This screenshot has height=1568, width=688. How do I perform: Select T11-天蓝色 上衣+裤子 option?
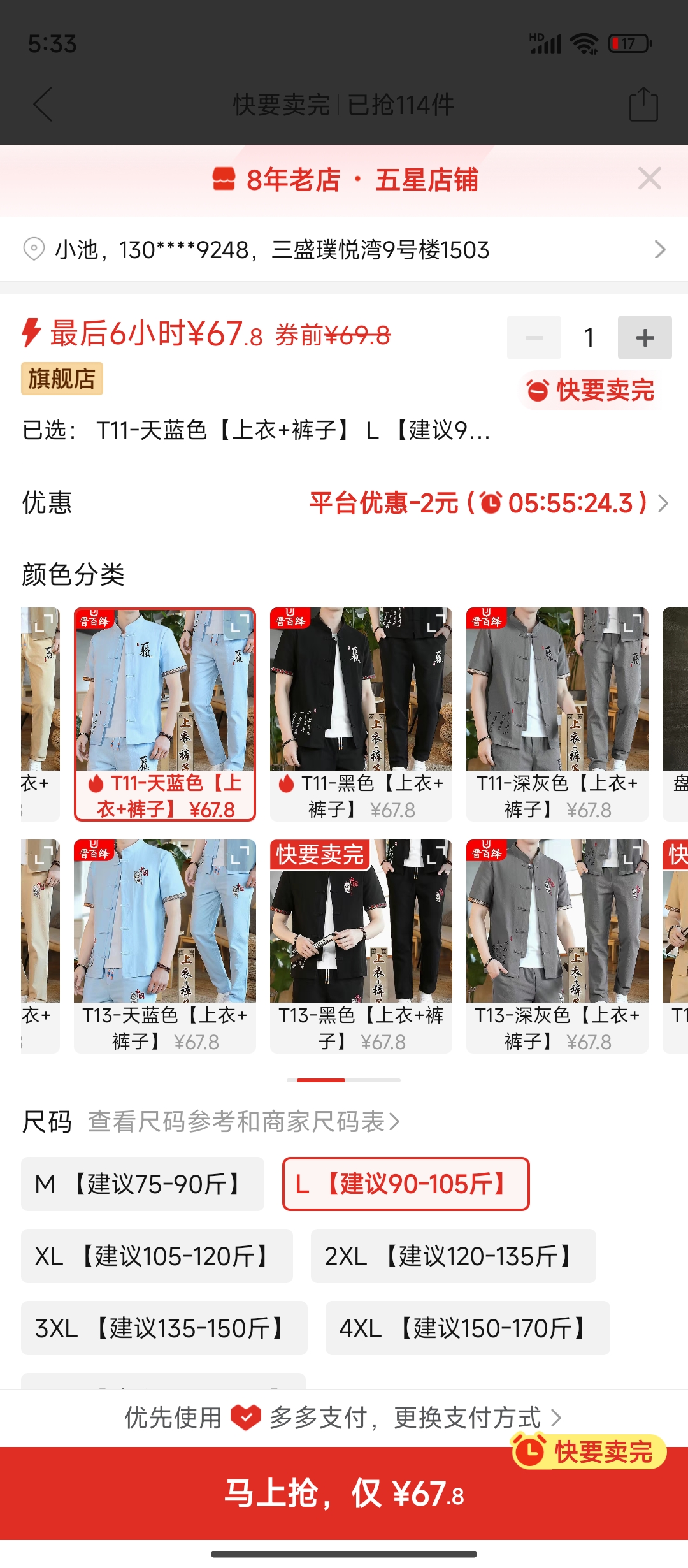click(x=164, y=714)
